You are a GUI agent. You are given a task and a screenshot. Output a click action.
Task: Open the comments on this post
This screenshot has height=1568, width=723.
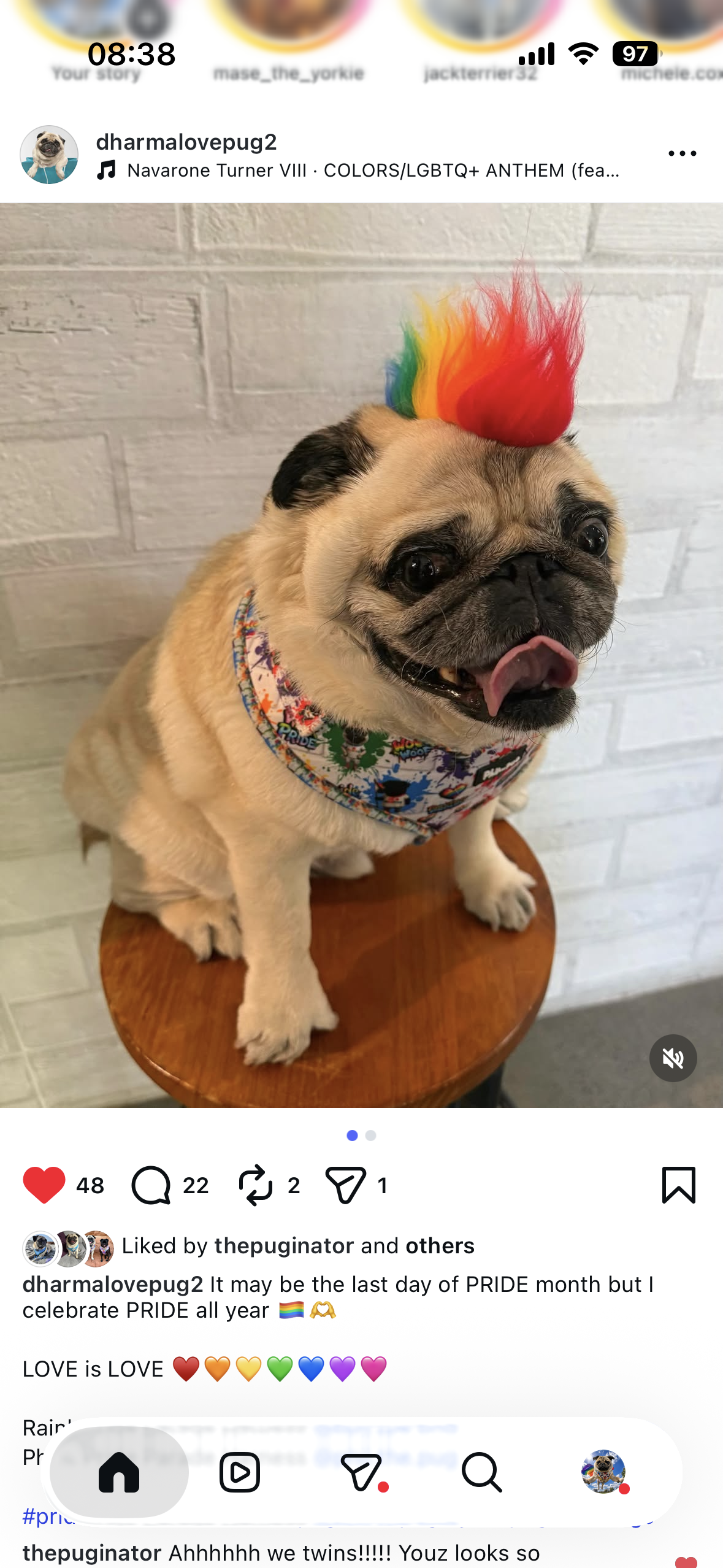point(151,1185)
